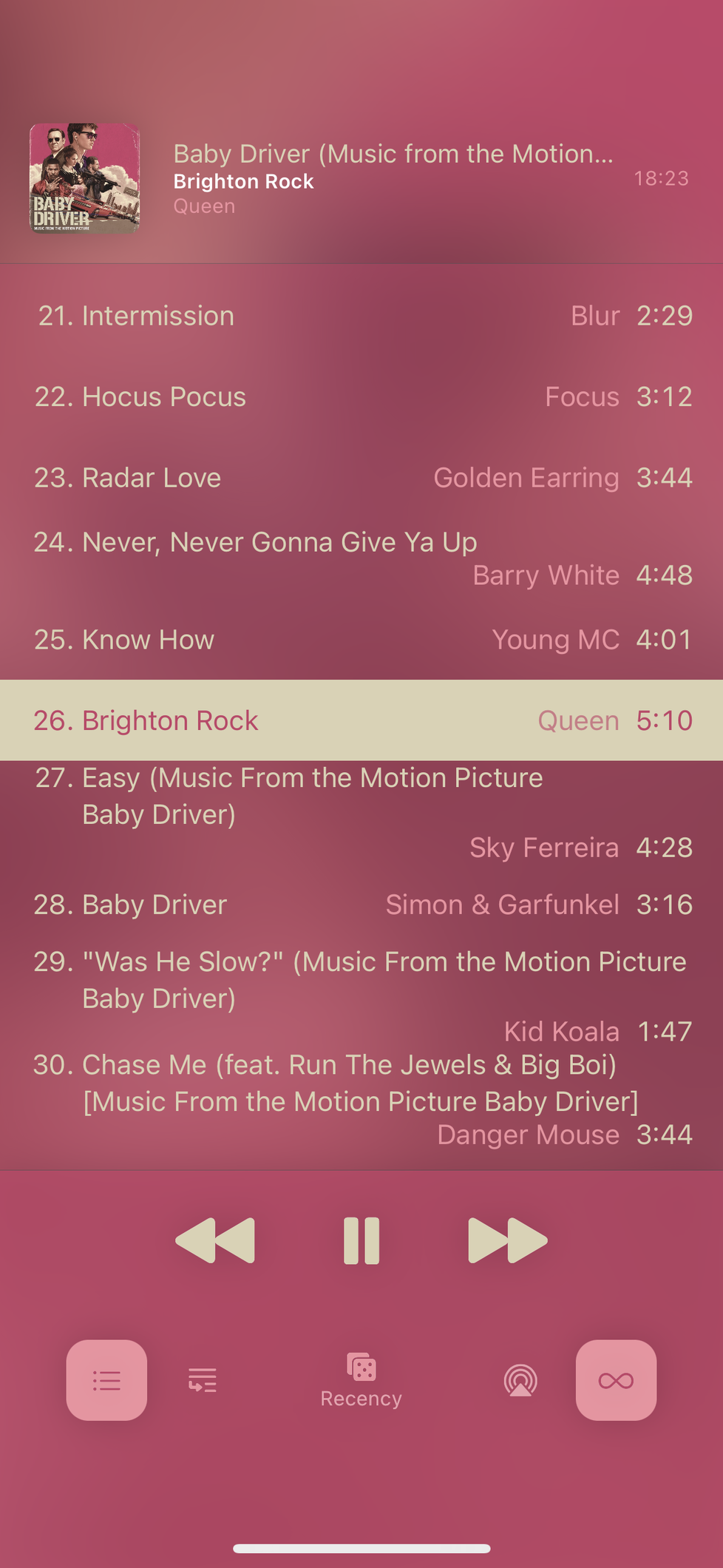
Task: Play track 21 Intermission by Blur
Action: (361, 316)
